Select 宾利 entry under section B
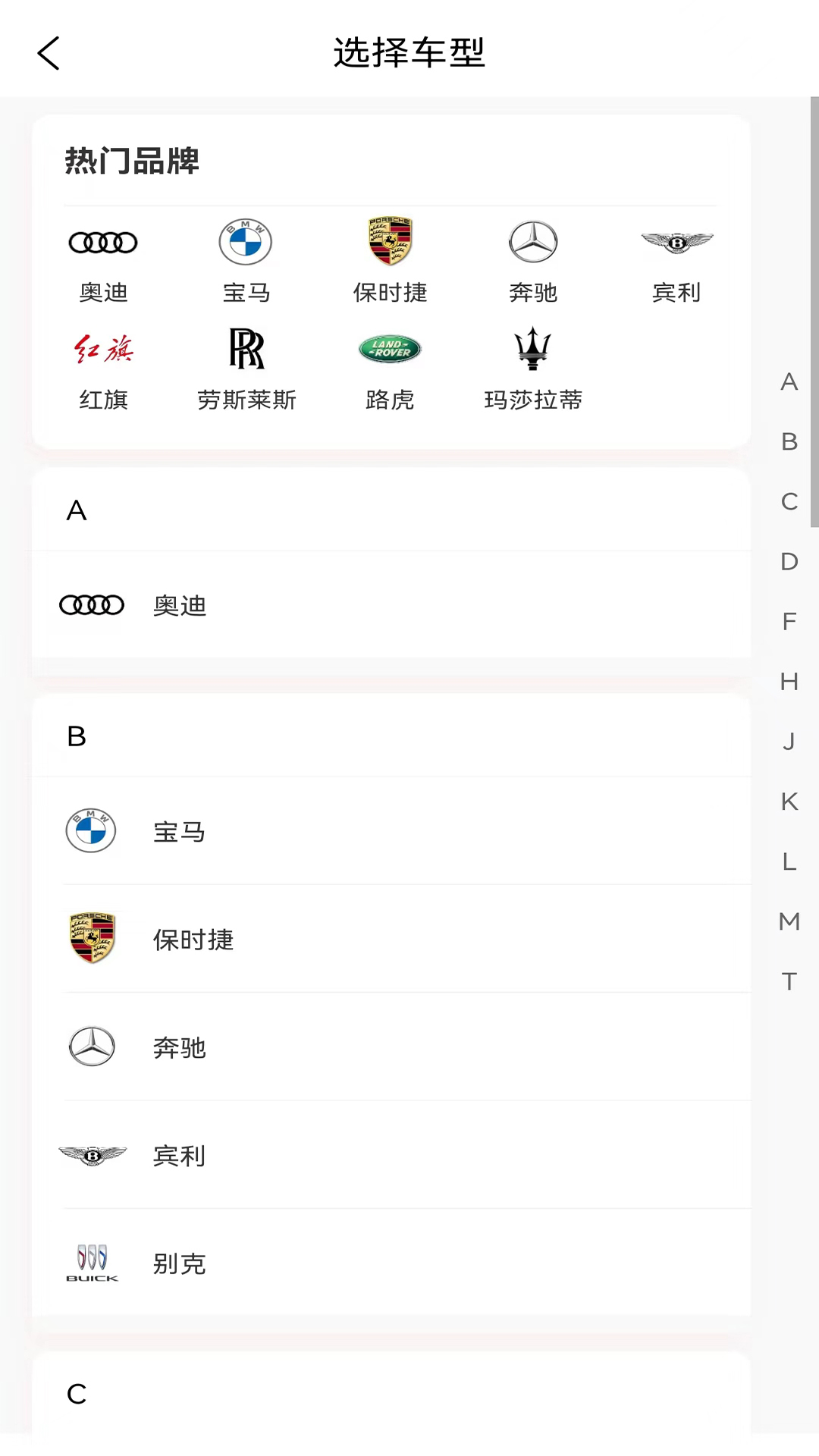This screenshot has height=1456, width=819. tap(178, 1156)
